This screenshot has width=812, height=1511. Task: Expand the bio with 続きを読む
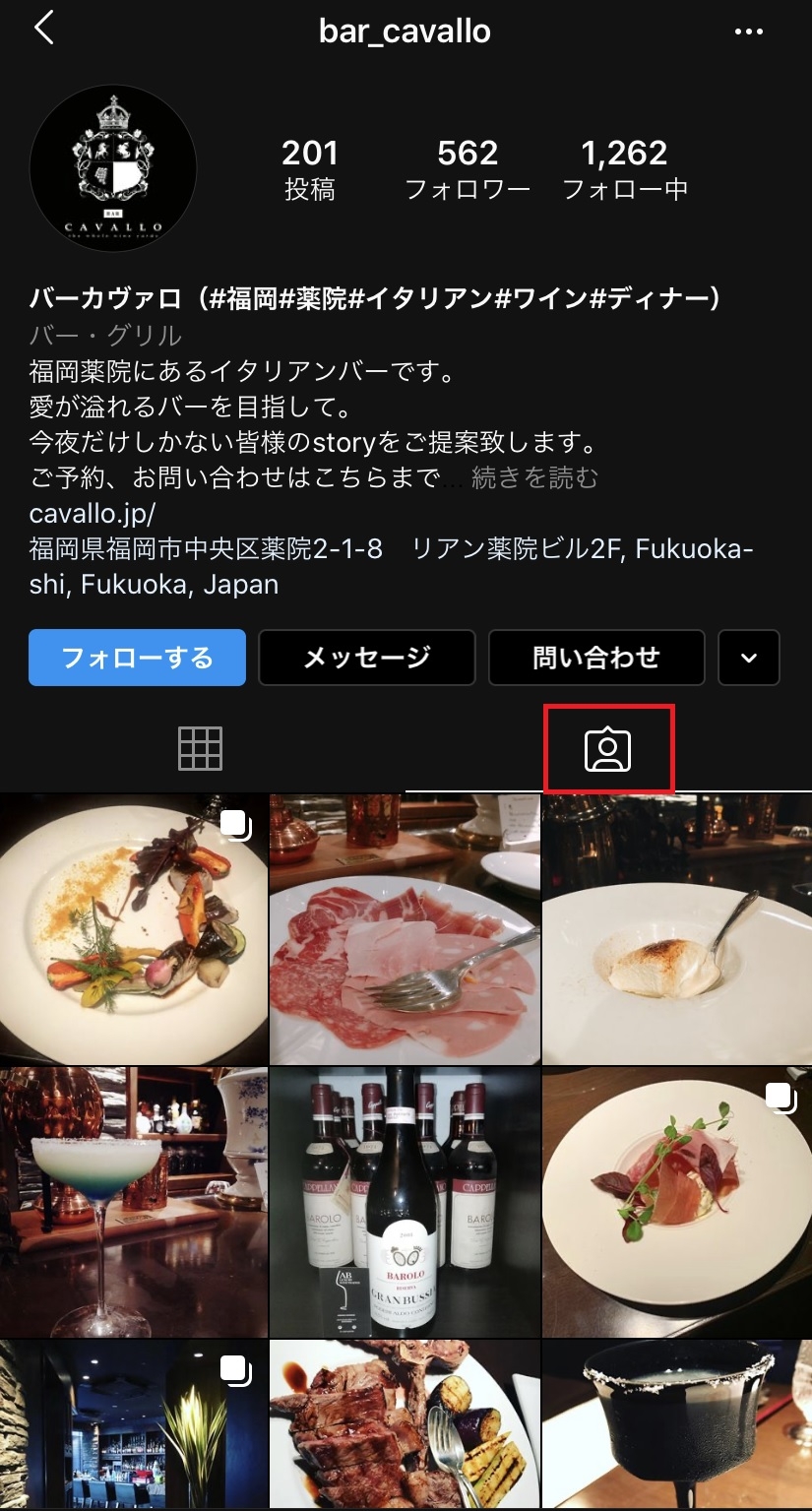click(x=534, y=478)
